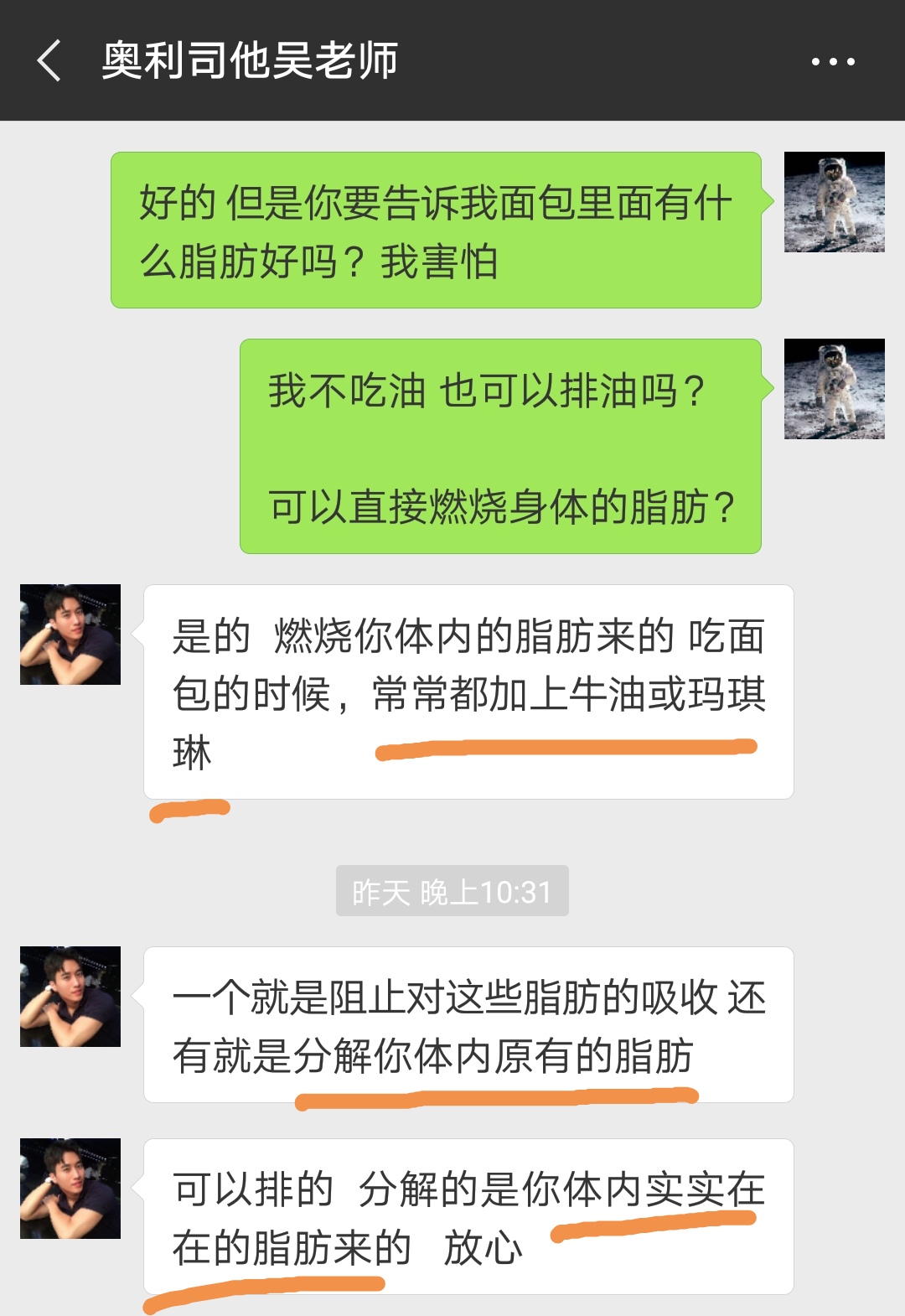Open astronaut avatar beside 好的 但是你要告诉我 message
This screenshot has width=905, height=1316.
point(834,202)
